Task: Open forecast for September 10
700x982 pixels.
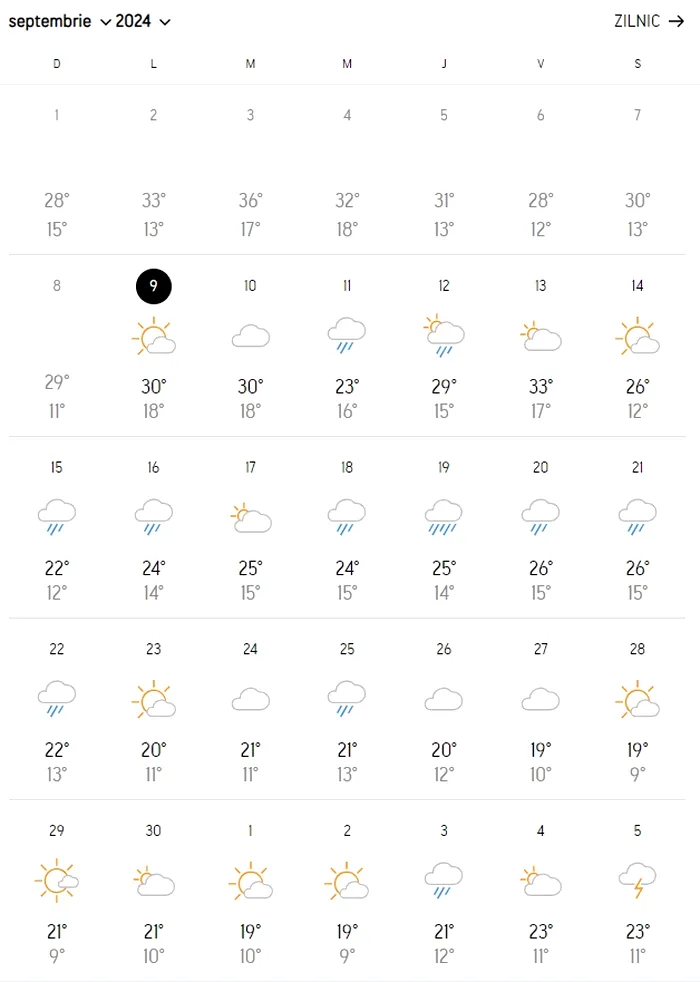Action: click(250, 340)
